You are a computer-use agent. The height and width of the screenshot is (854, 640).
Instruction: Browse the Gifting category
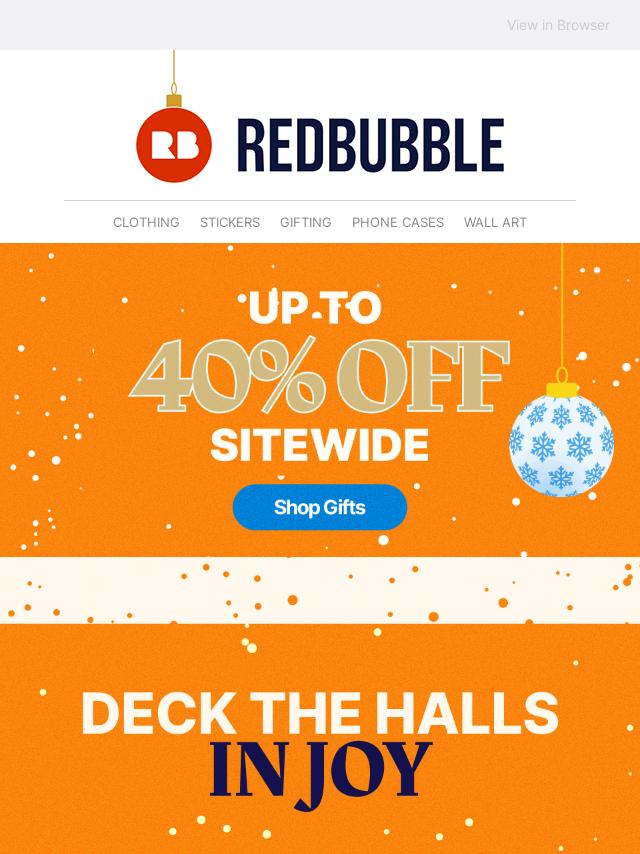[x=306, y=222]
